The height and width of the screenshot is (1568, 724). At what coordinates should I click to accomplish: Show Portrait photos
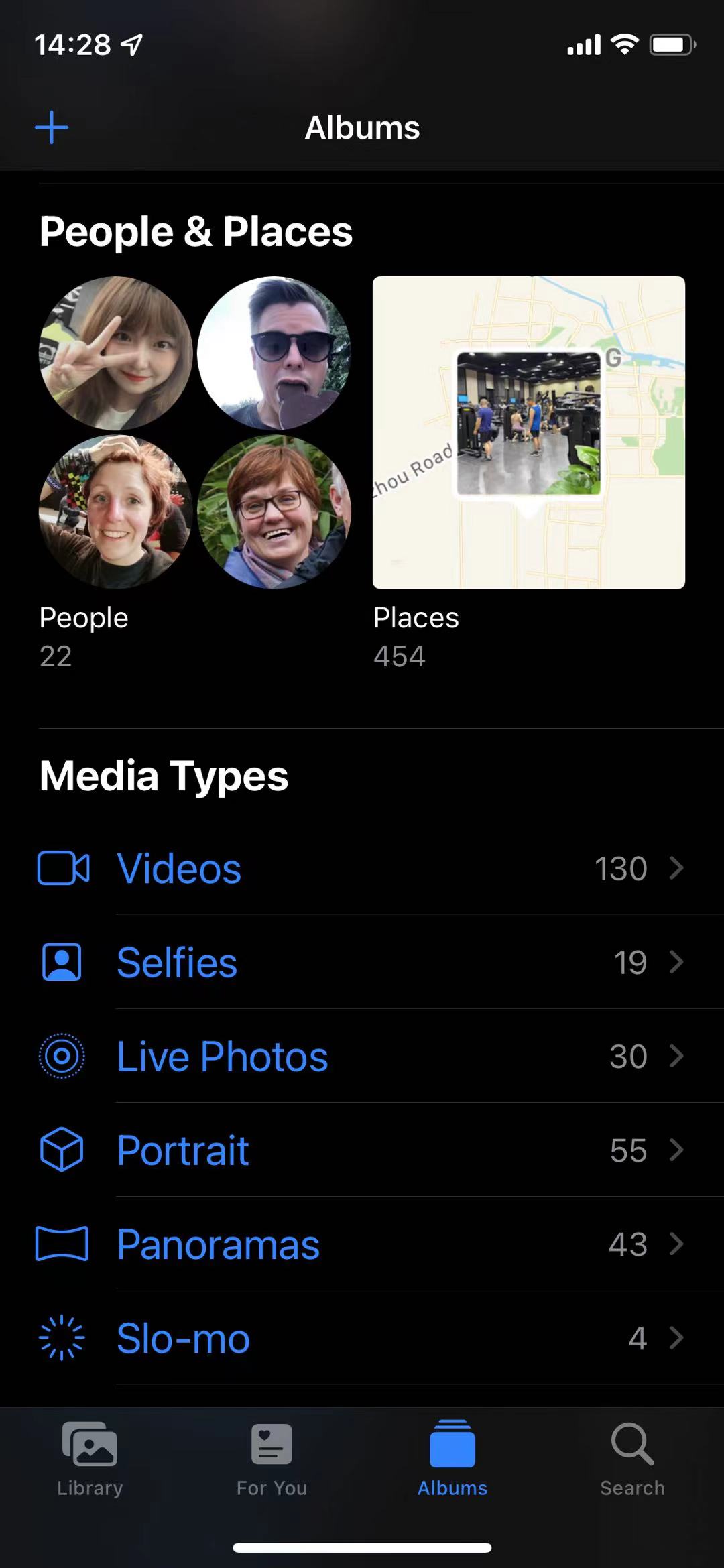362,1150
